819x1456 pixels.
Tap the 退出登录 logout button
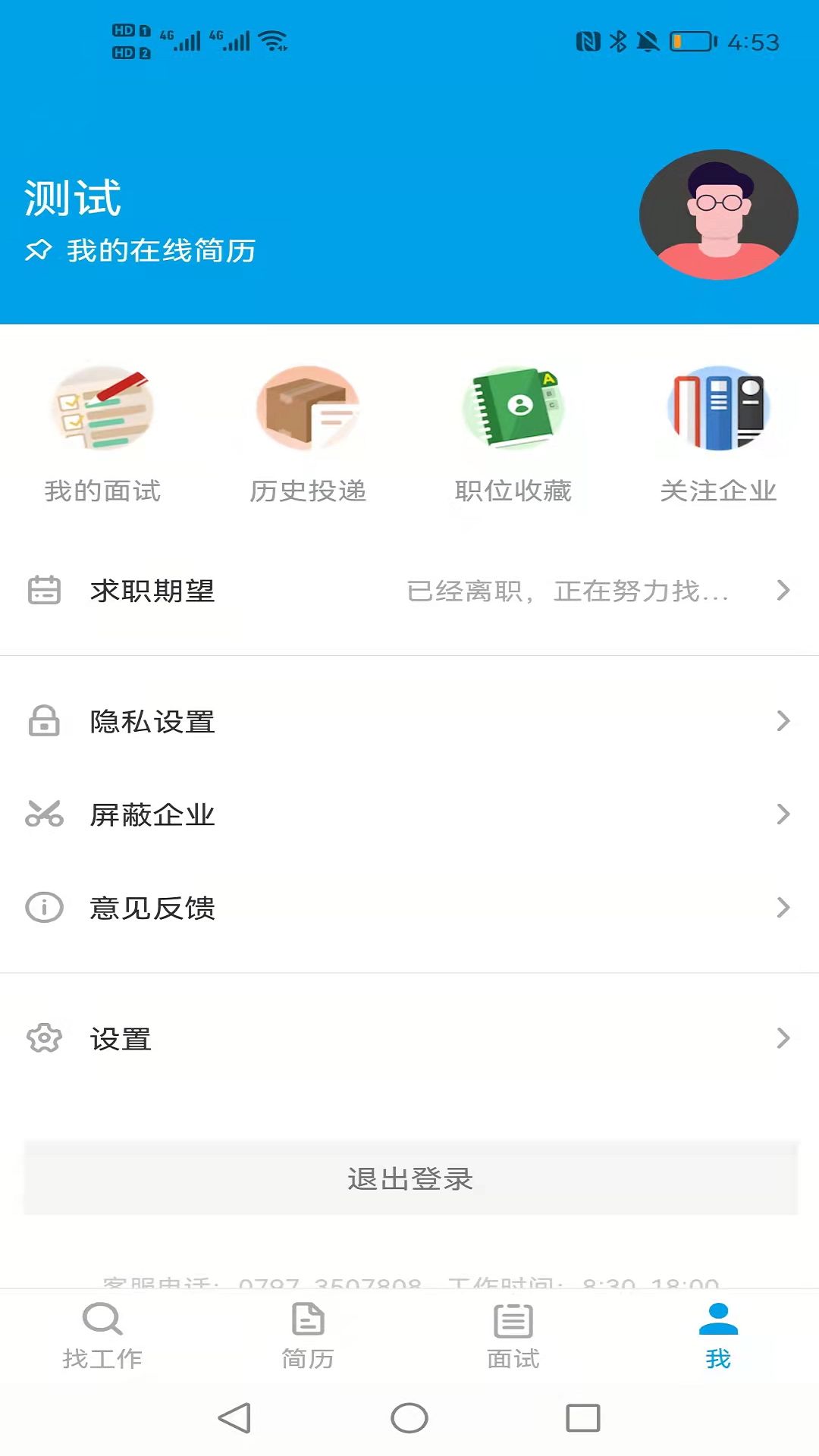[409, 1179]
